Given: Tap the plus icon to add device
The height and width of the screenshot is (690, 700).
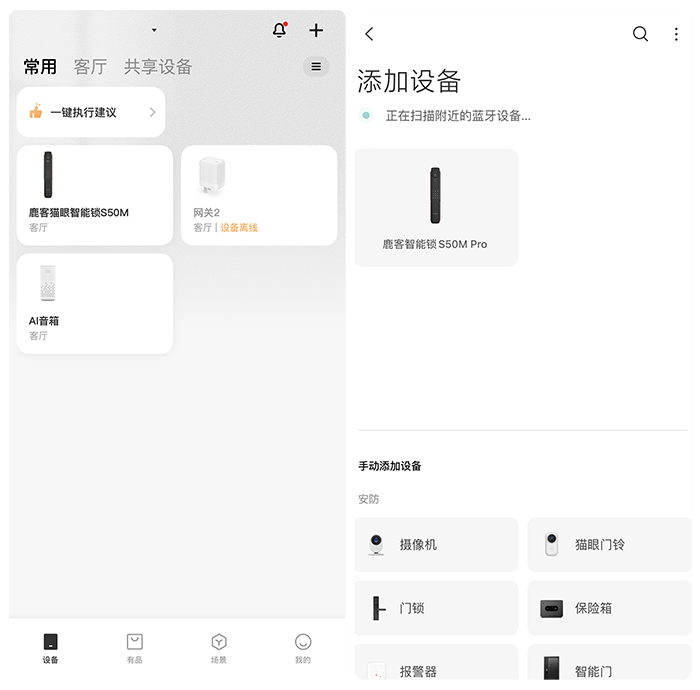Looking at the screenshot, I should tap(316, 31).
